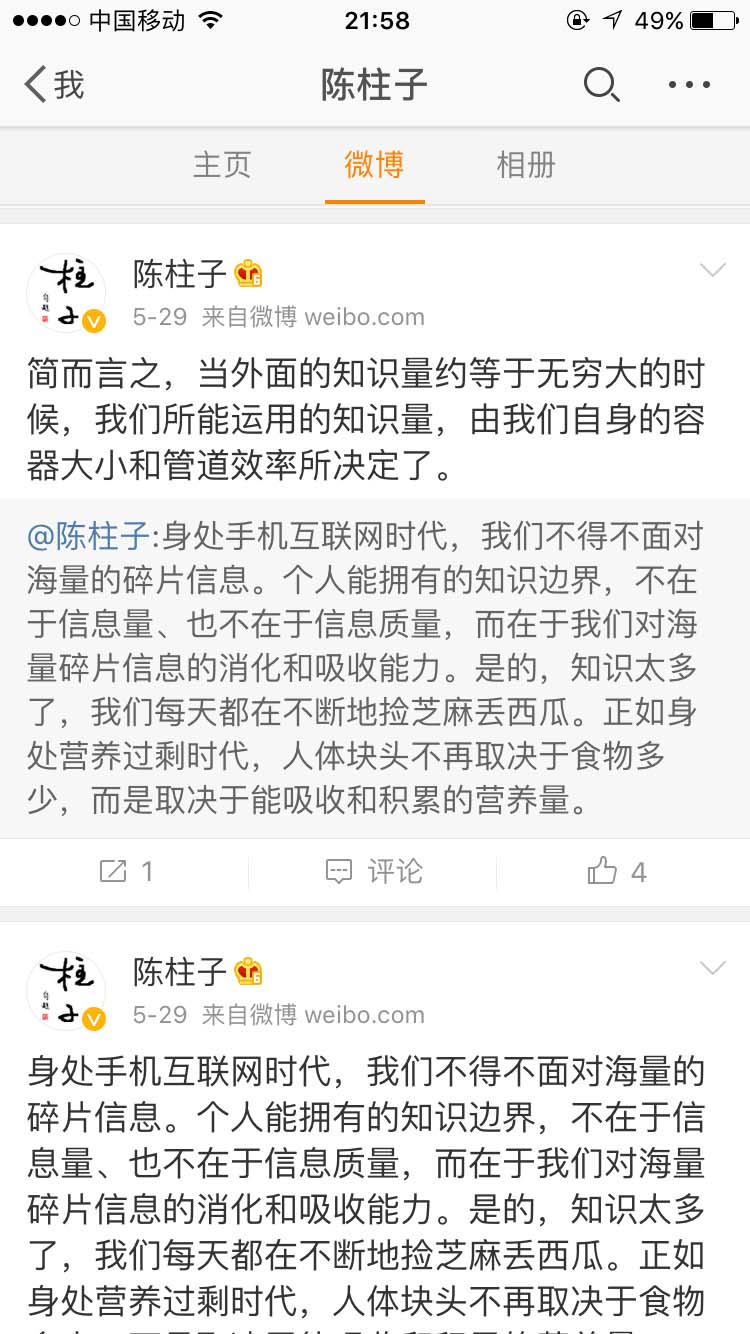Switch to the 相册 tab

coord(524,165)
